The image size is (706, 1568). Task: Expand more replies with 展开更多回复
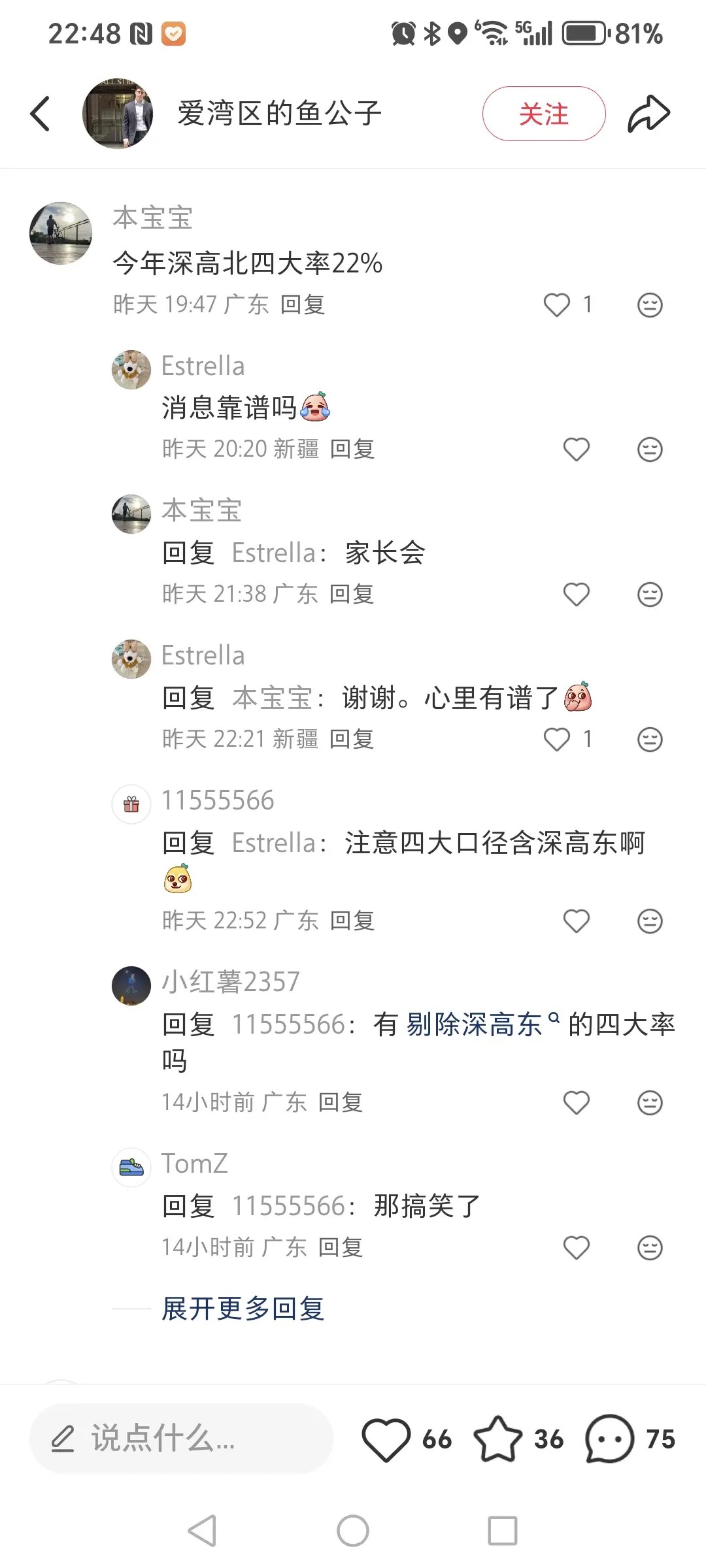point(243,1309)
